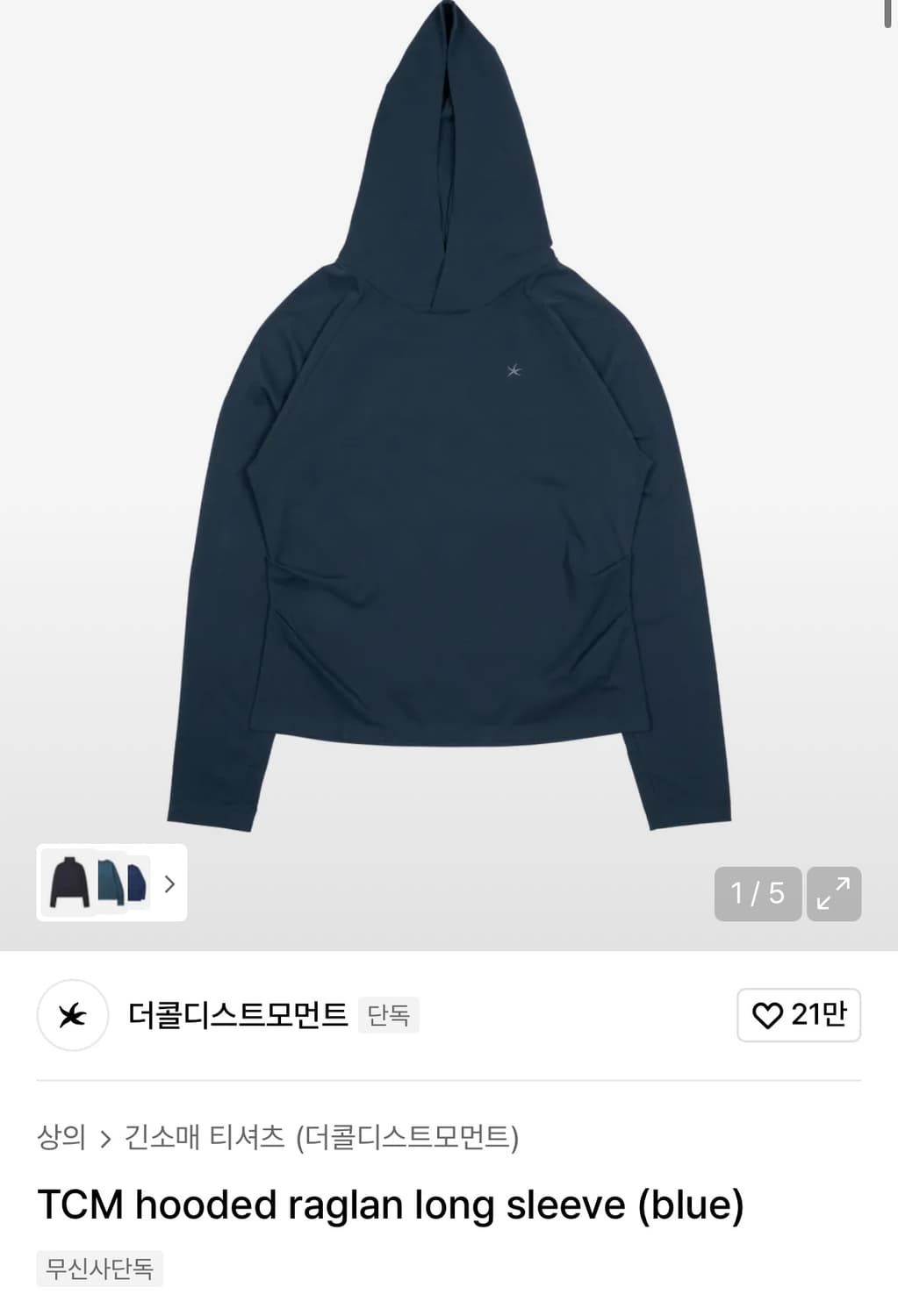Click the diagonal arrows icon on the image viewer

pos(834,893)
